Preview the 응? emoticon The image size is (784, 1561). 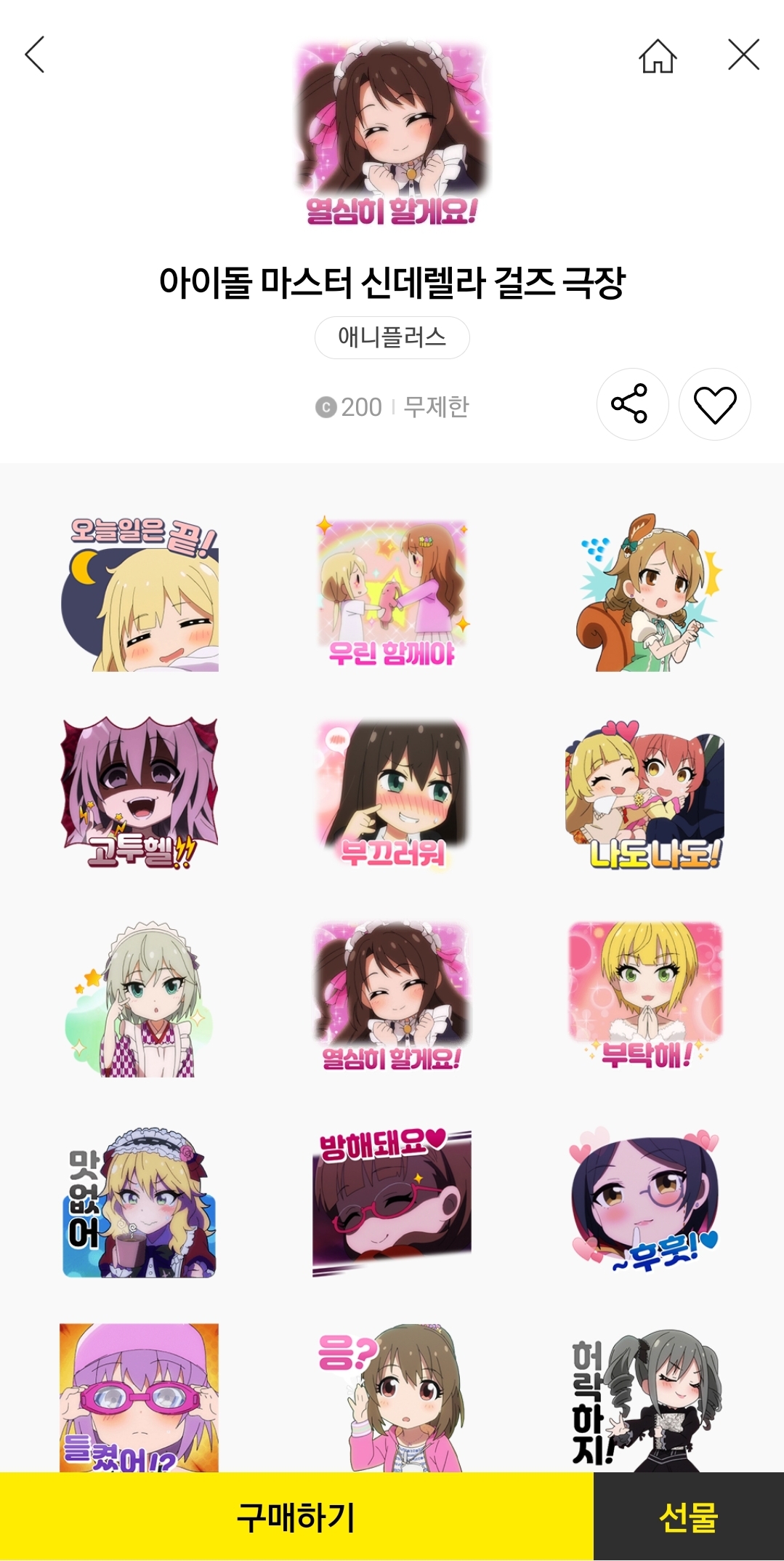coord(392,1396)
